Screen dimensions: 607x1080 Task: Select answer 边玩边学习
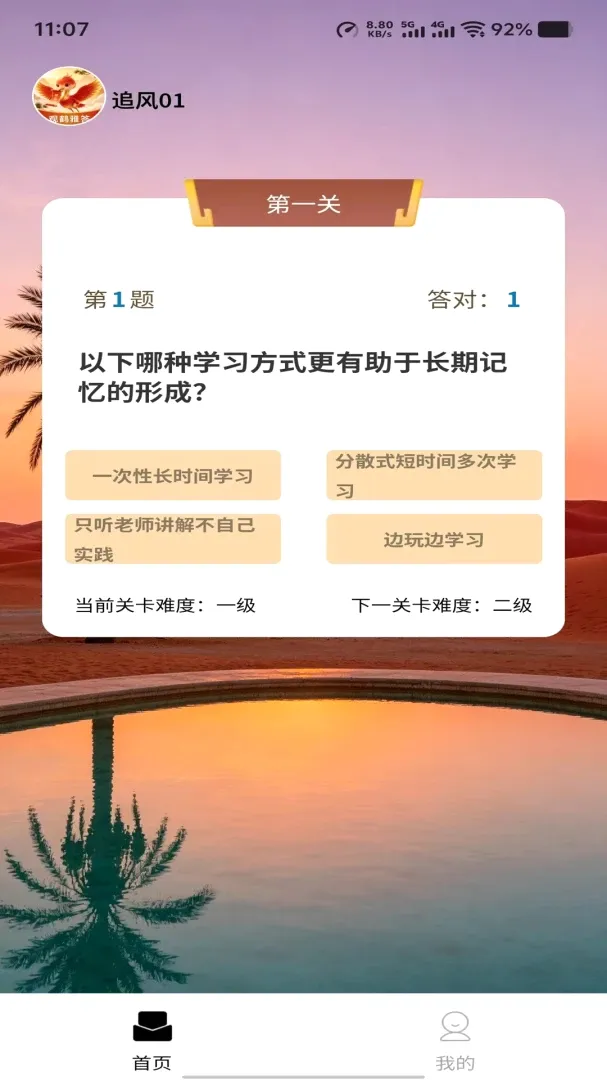(434, 539)
